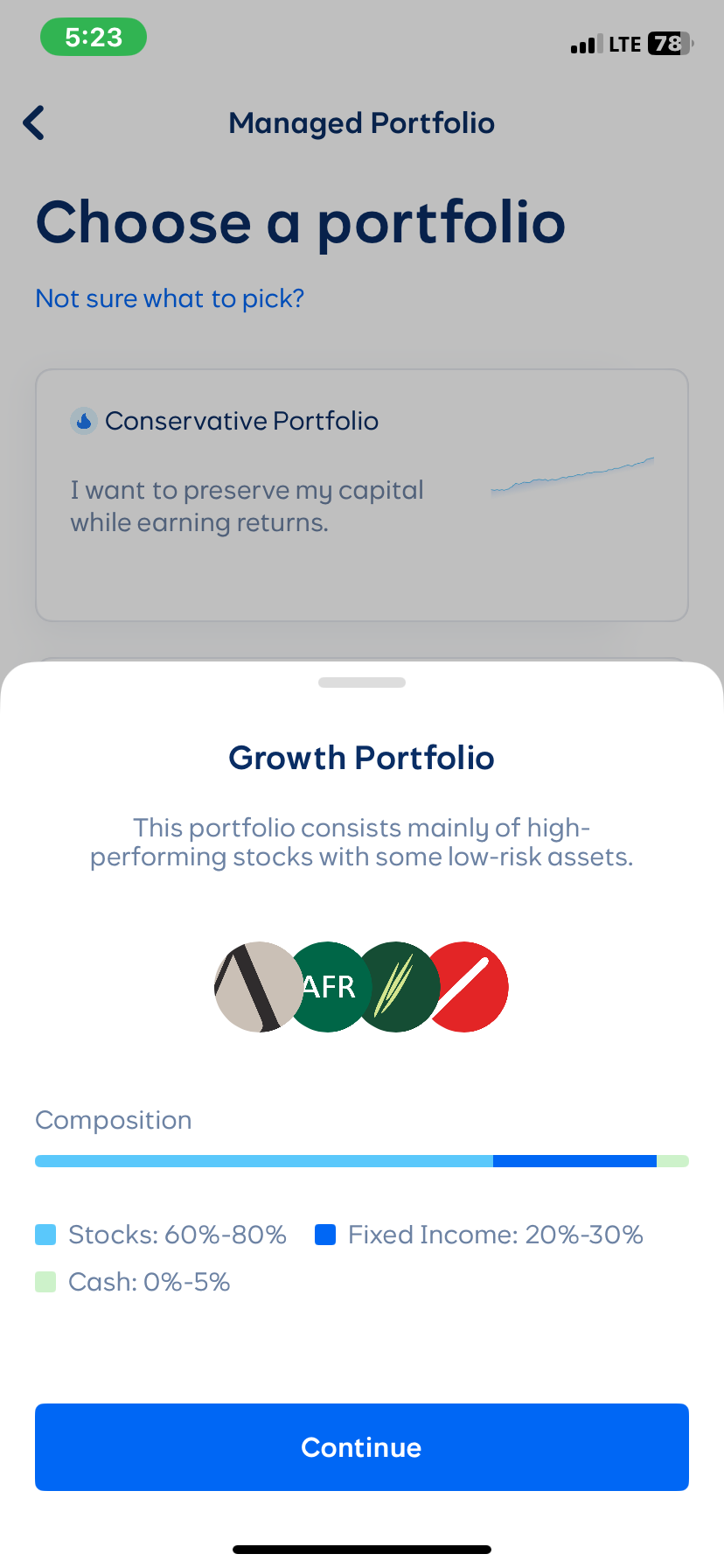Screen dimensions: 724x1568
Task: Collapse the sheet via the drag handle
Action: 362,682
